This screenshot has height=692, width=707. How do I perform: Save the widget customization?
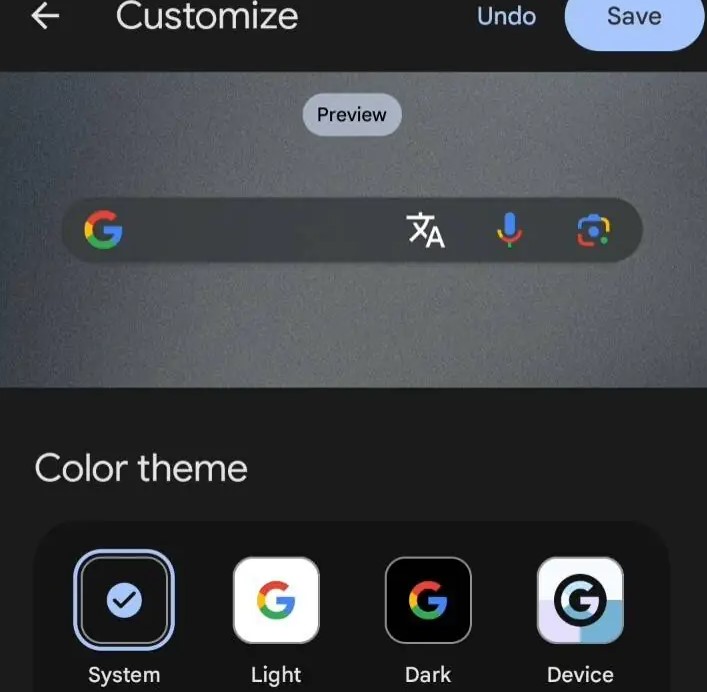click(x=634, y=18)
